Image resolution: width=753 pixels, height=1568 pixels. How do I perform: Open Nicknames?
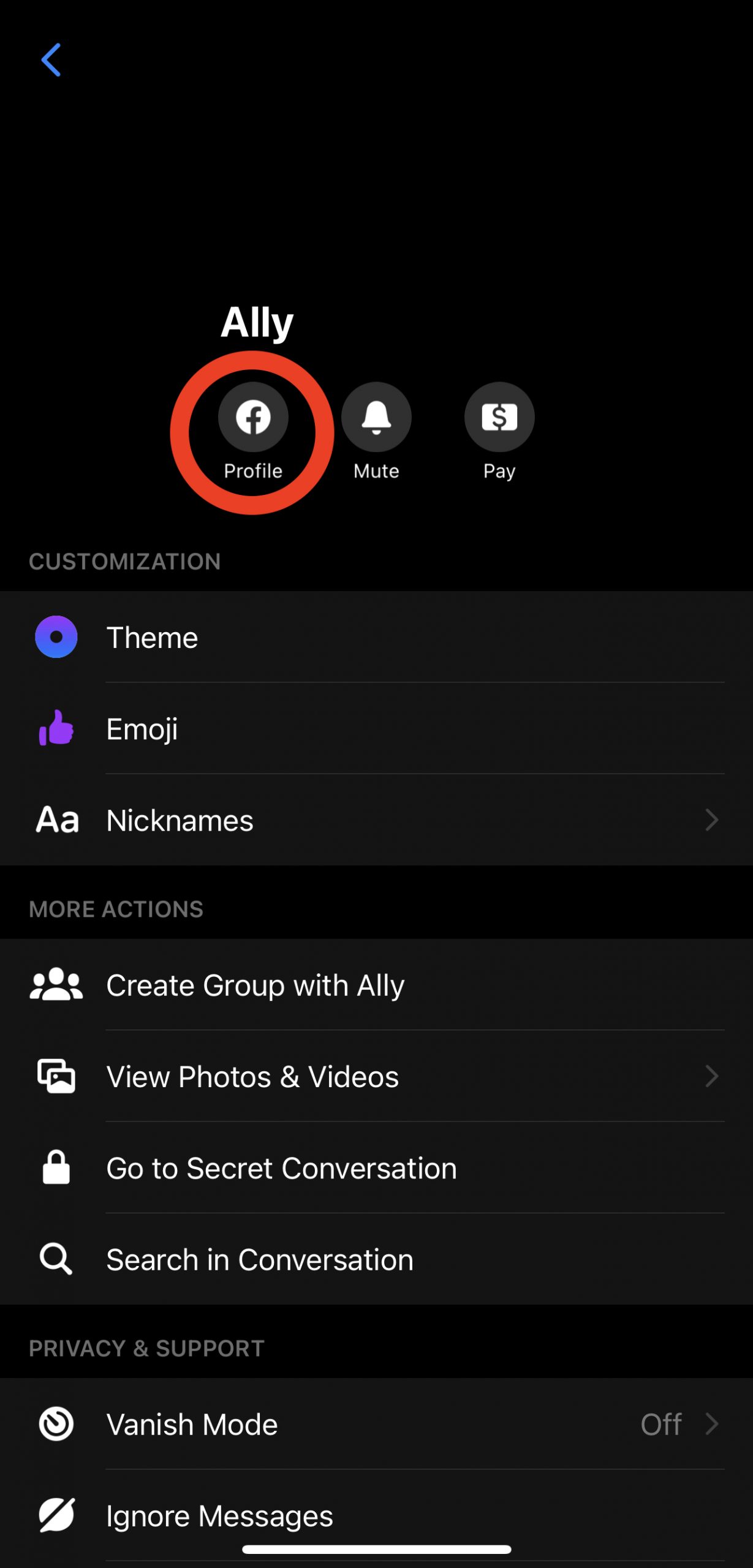(x=376, y=820)
